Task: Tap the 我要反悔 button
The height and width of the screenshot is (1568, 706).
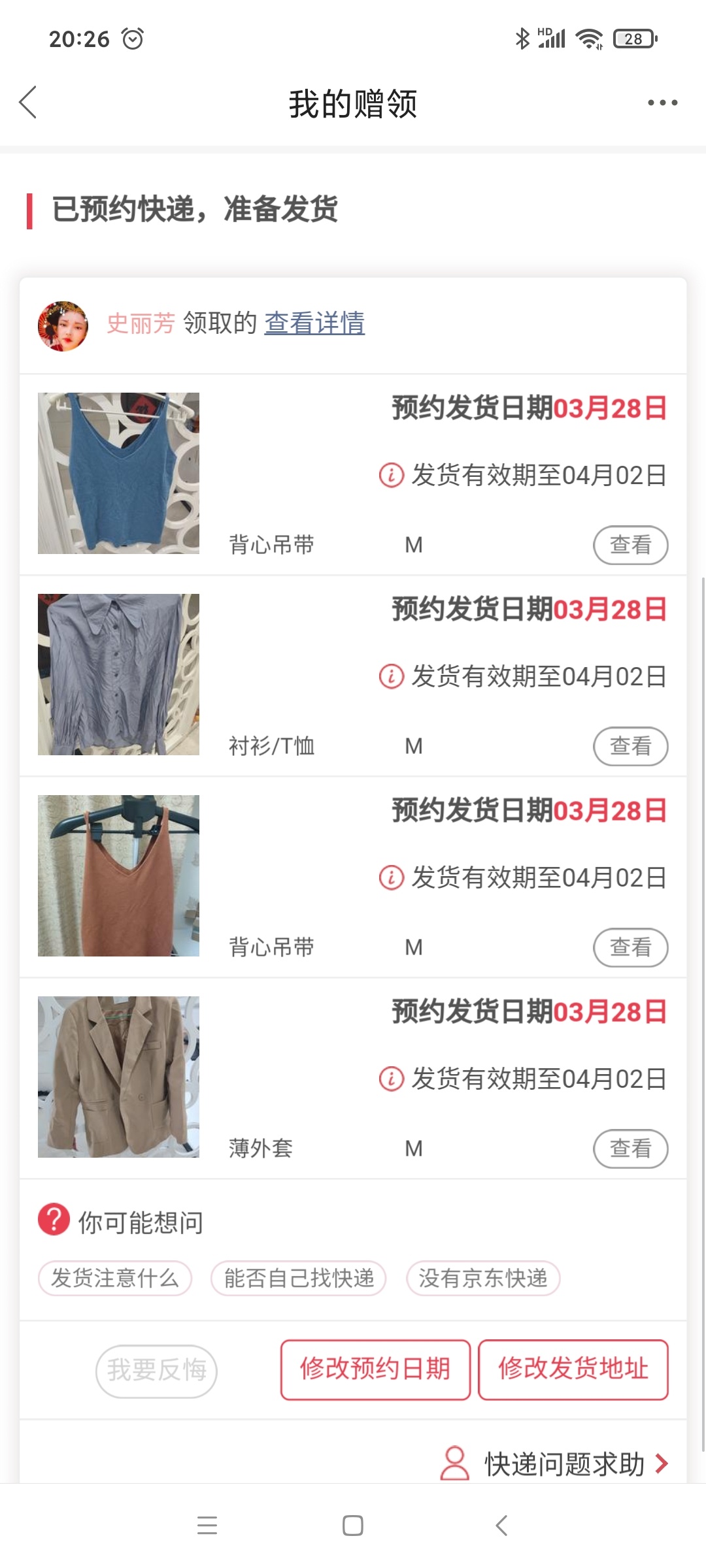Action: [156, 1370]
